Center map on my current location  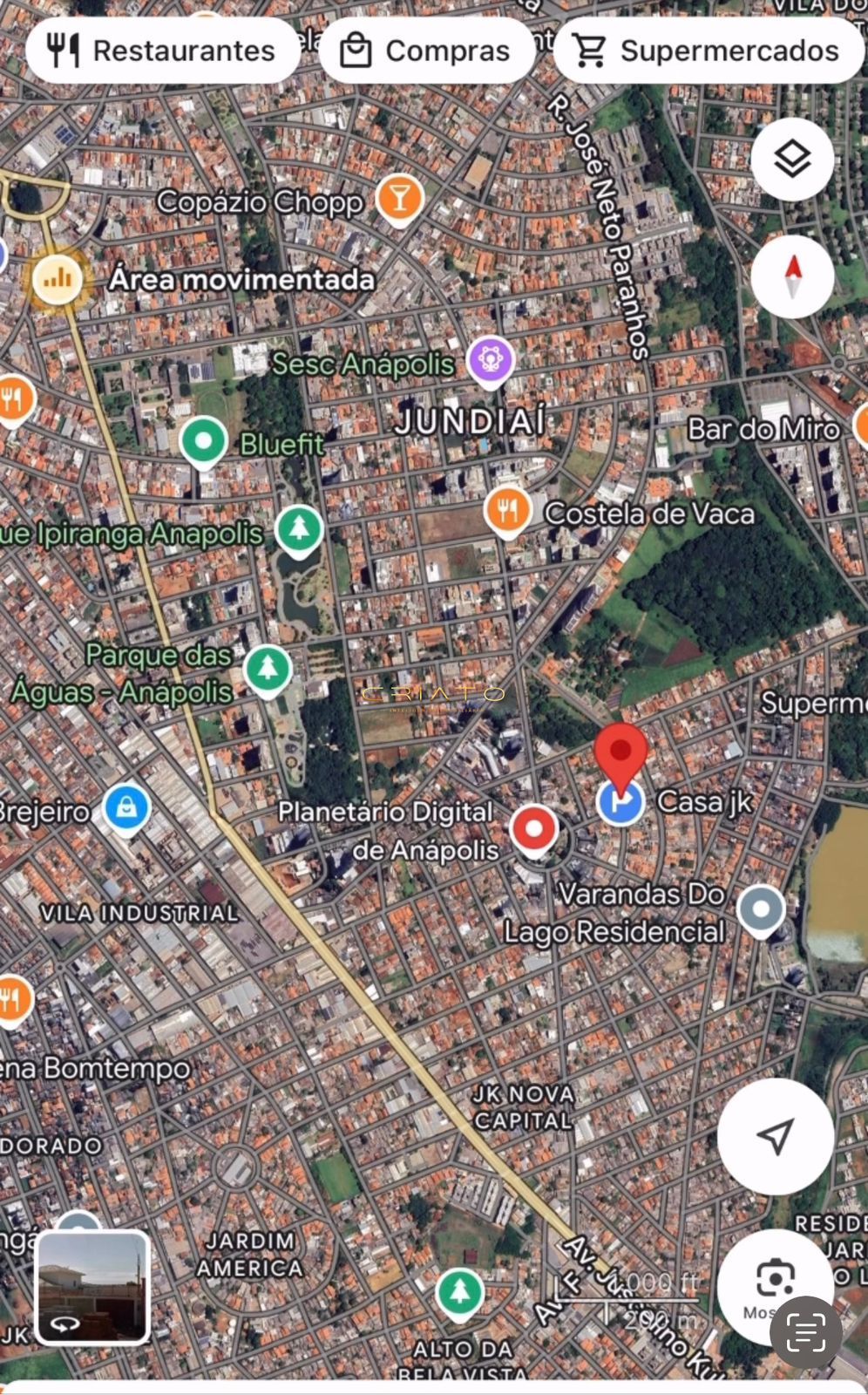pyautogui.click(x=775, y=1135)
